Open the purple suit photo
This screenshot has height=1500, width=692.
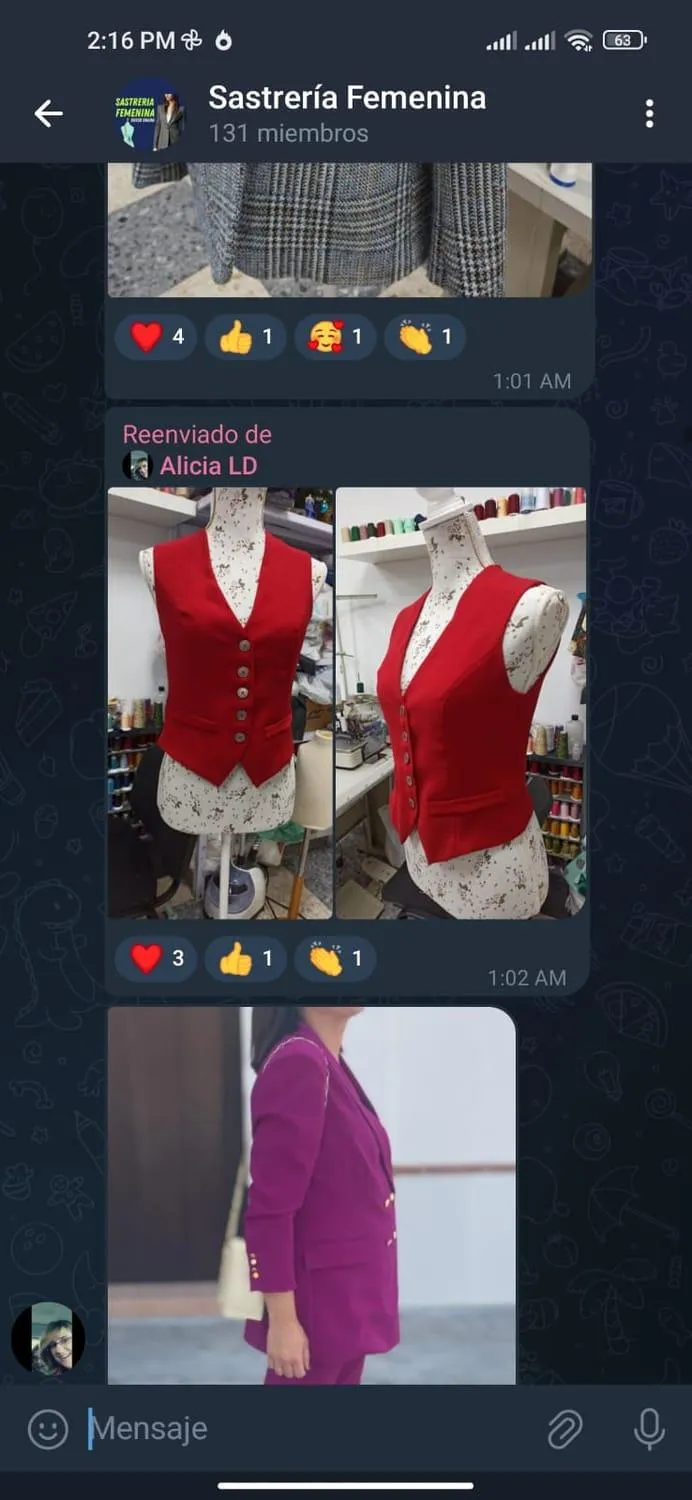point(312,1195)
